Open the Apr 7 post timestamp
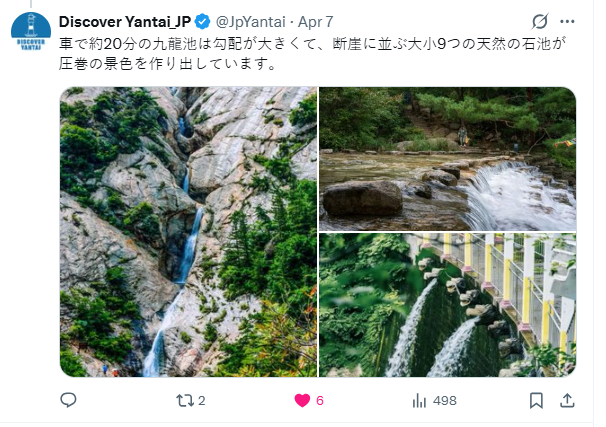 (x=315, y=22)
